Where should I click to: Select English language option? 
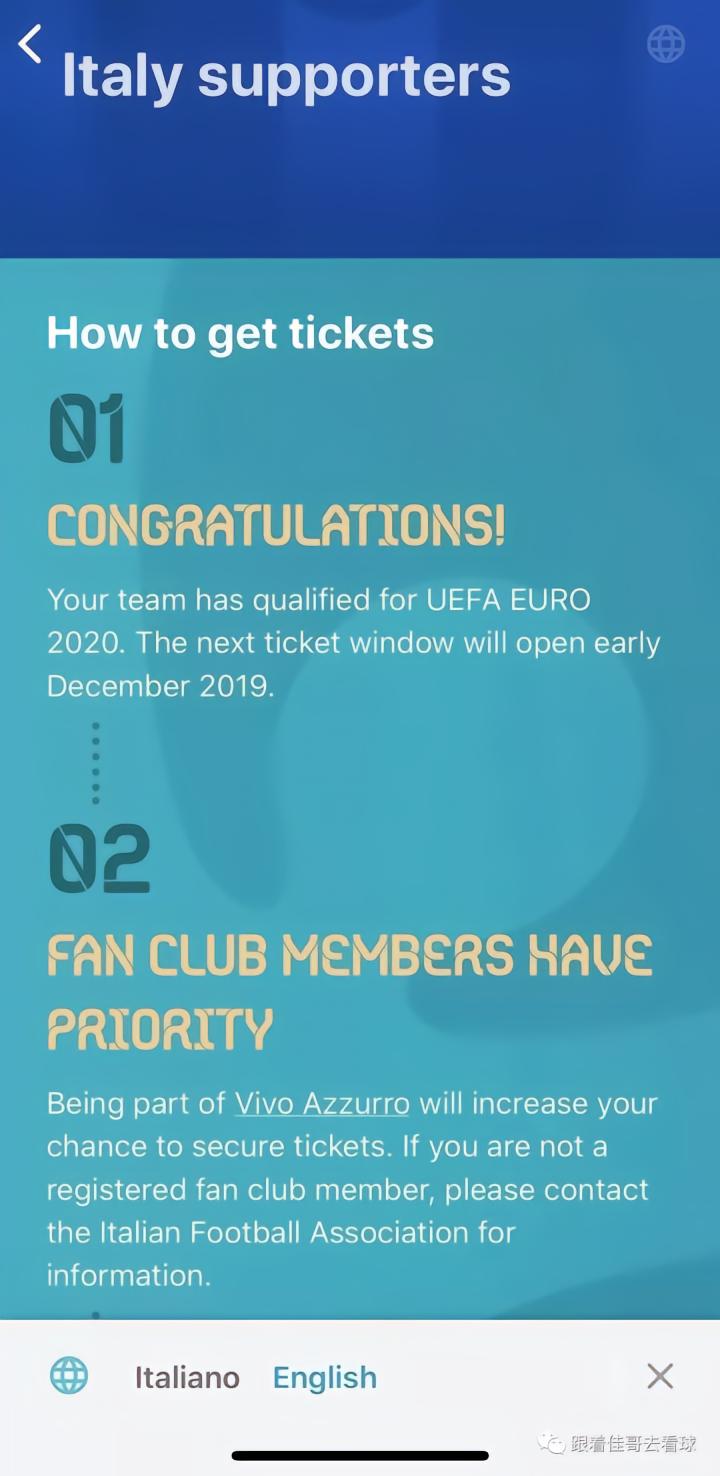pyautogui.click(x=325, y=1378)
